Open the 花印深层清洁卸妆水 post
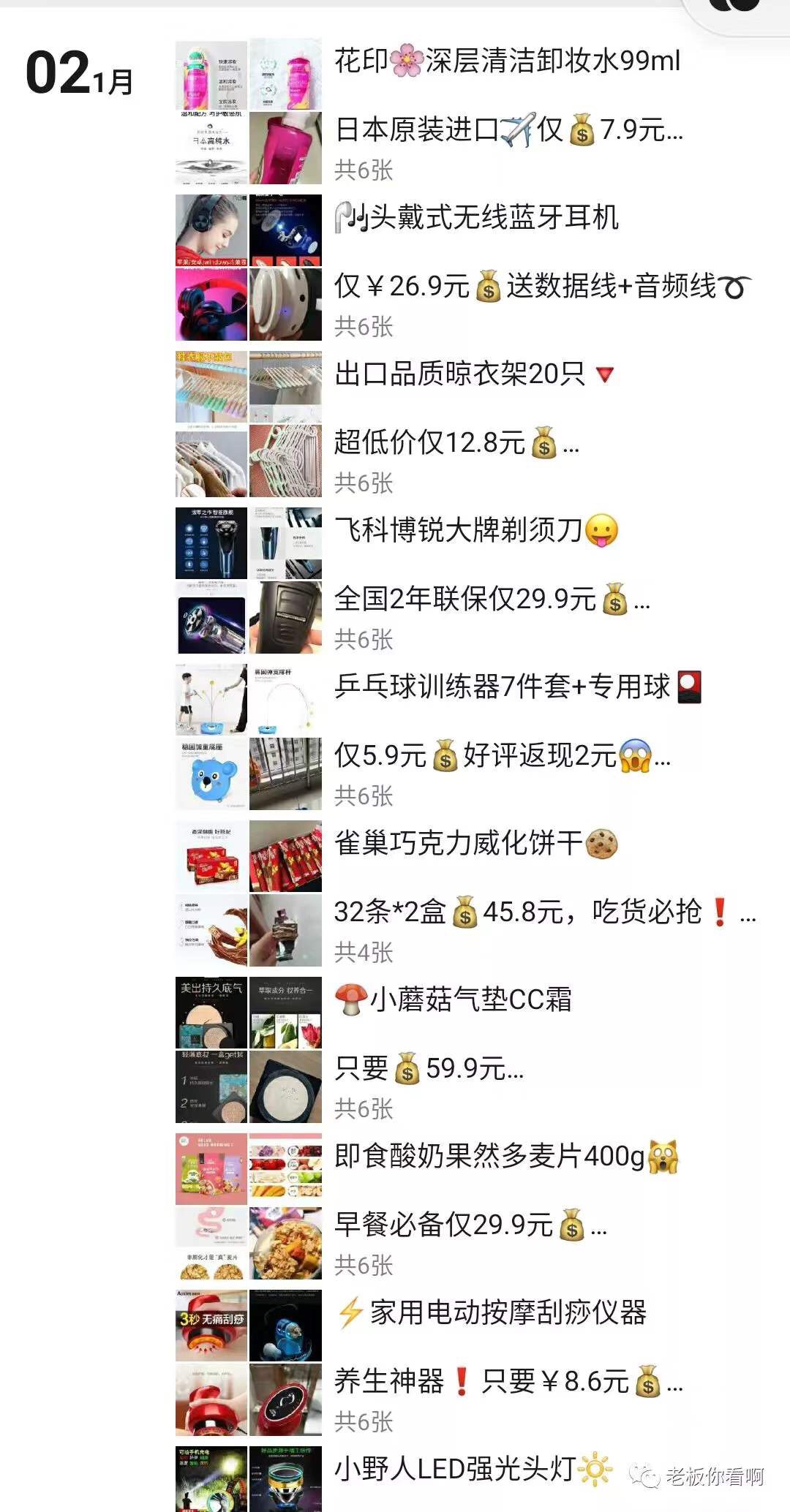The width and height of the screenshot is (790, 1512). (x=507, y=61)
